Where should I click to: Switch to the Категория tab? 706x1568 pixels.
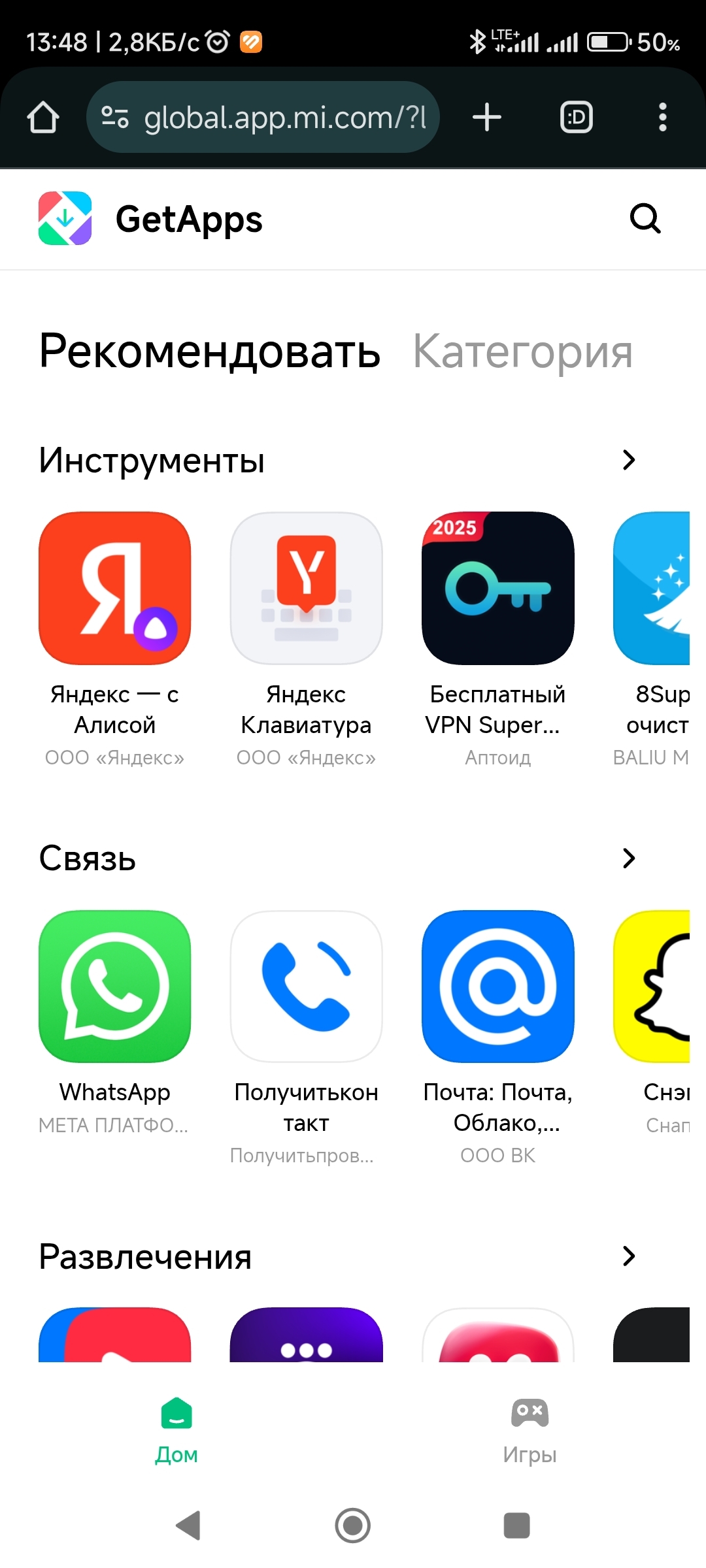tap(522, 351)
